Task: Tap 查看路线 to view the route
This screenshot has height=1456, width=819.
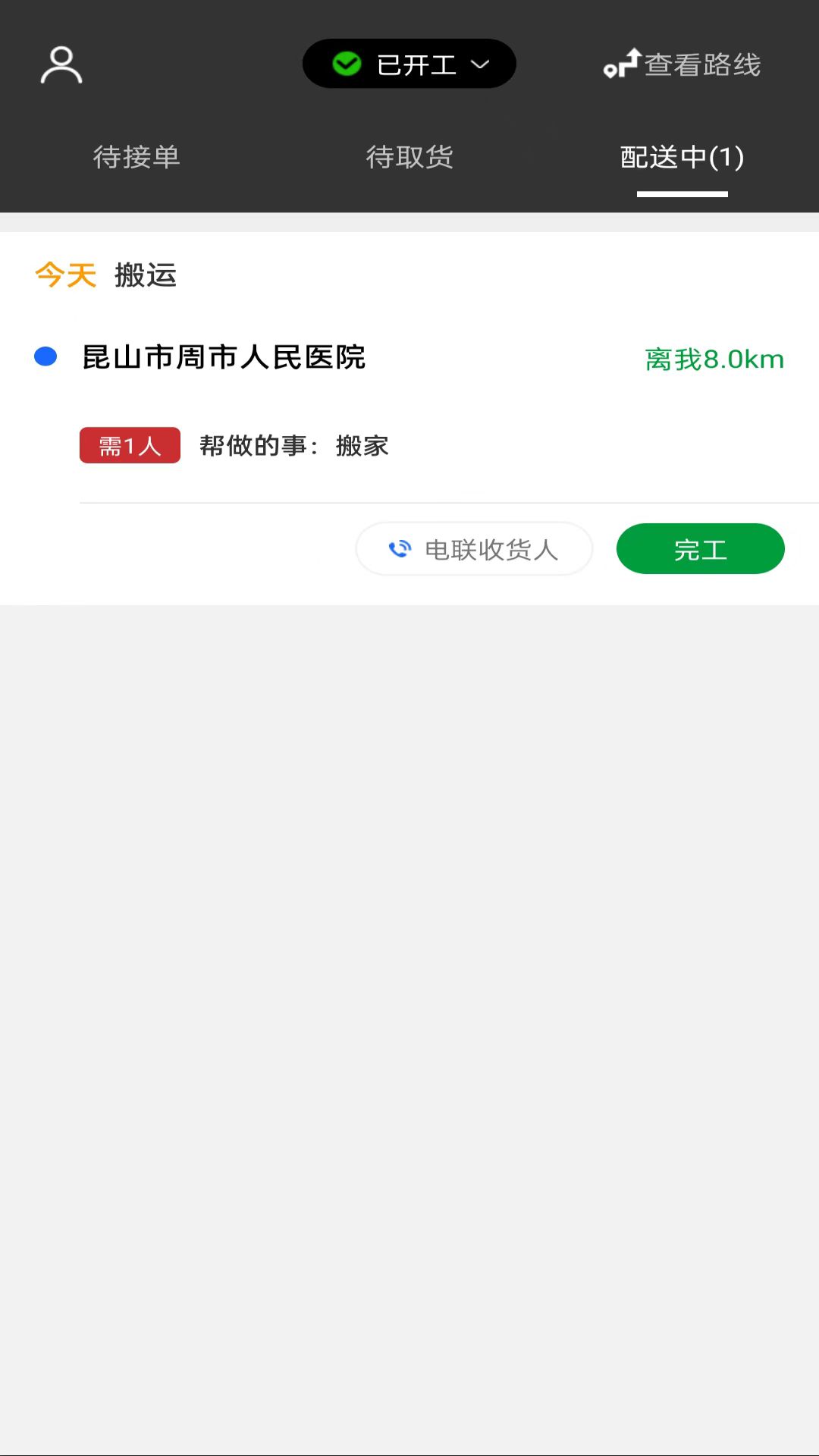Action: (682, 64)
